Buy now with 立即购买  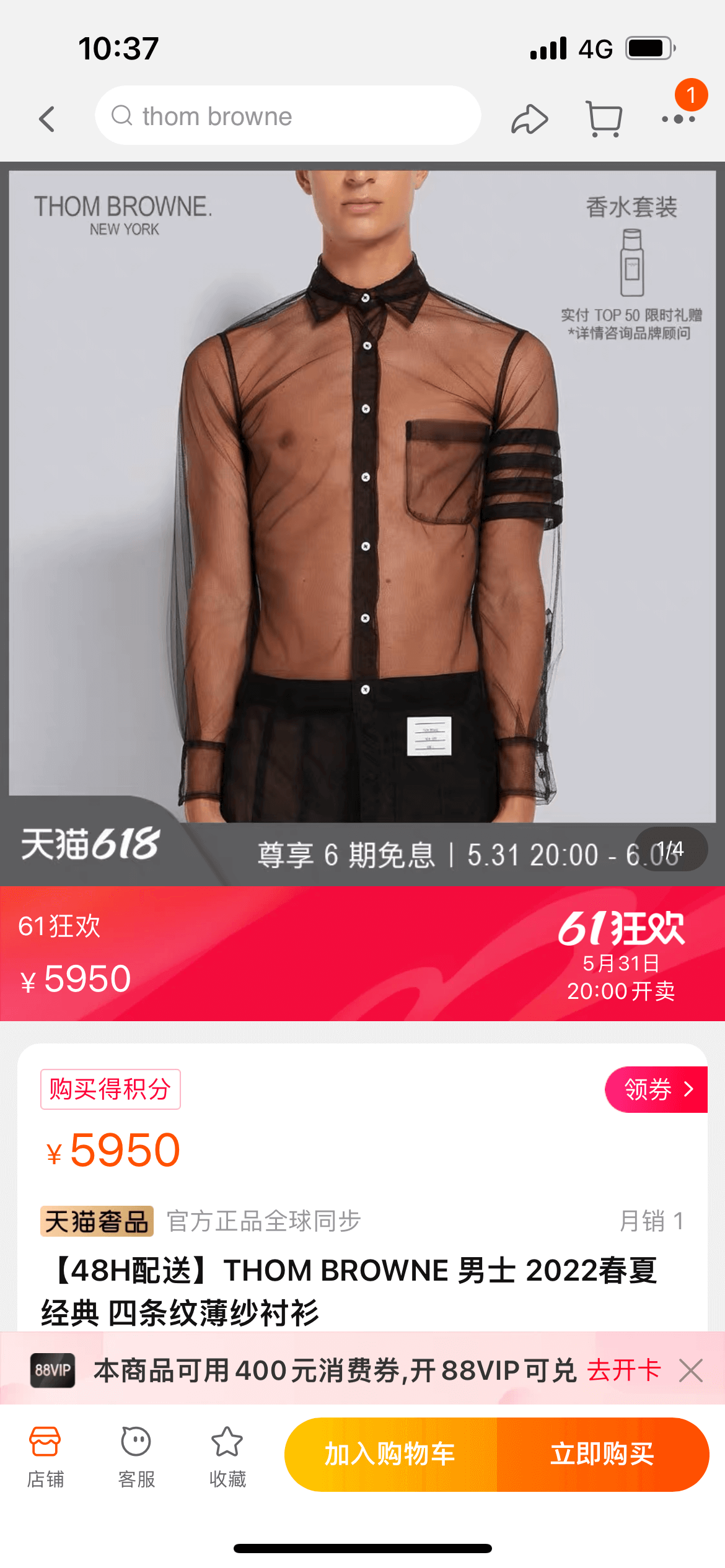[x=602, y=1454]
